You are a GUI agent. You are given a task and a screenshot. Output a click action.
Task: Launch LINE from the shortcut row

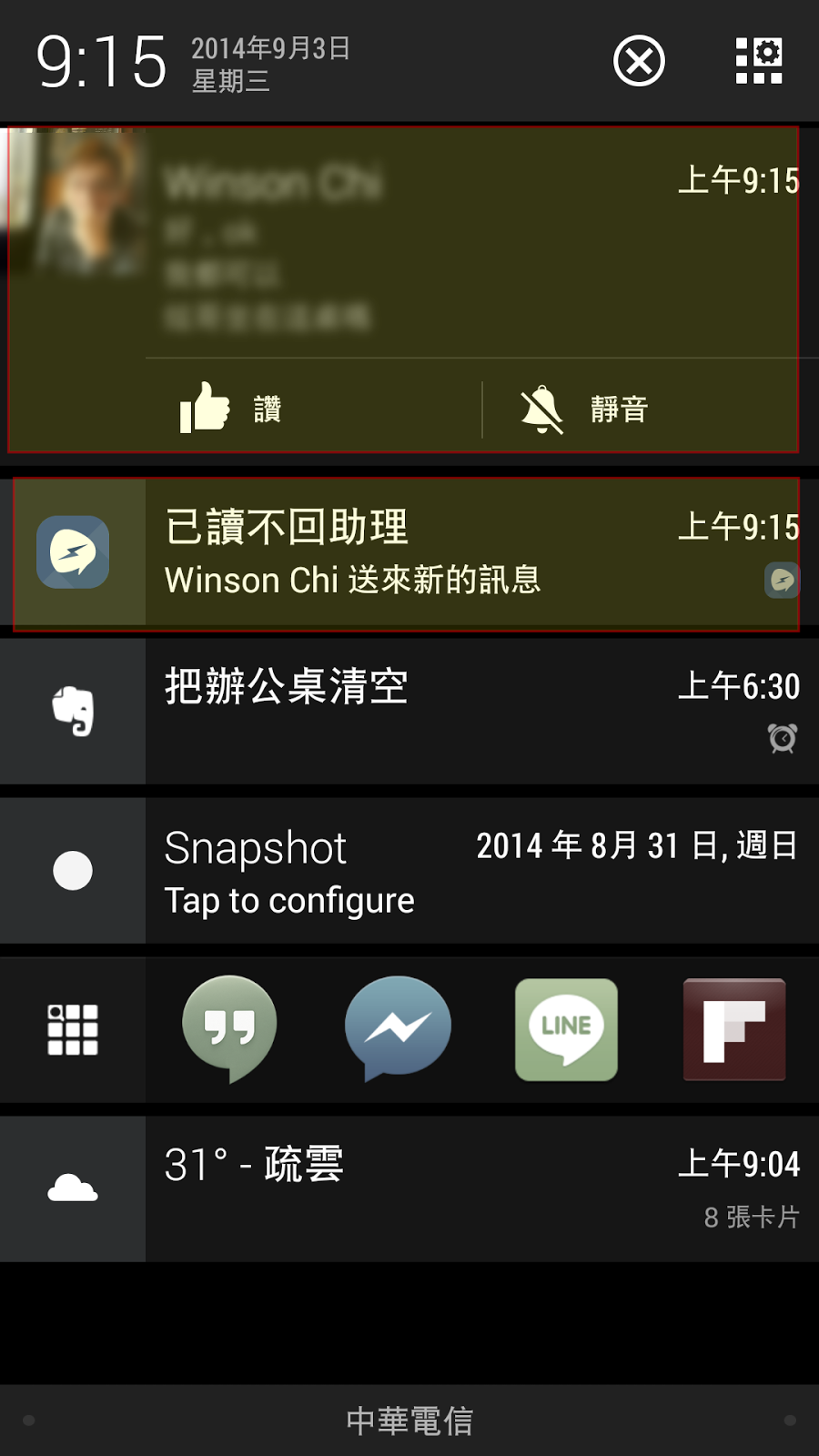tap(566, 1029)
